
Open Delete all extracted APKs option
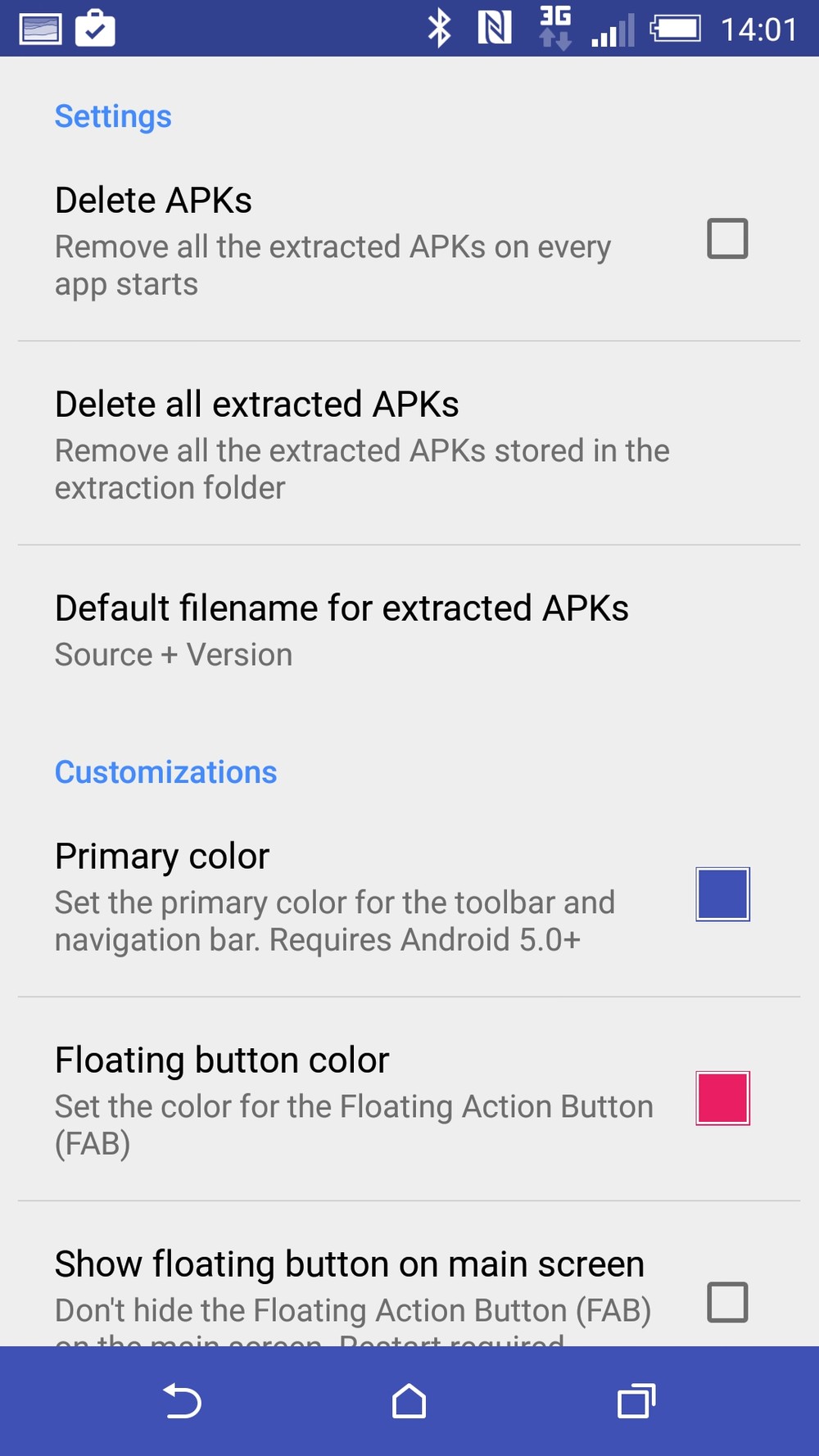coord(360,445)
